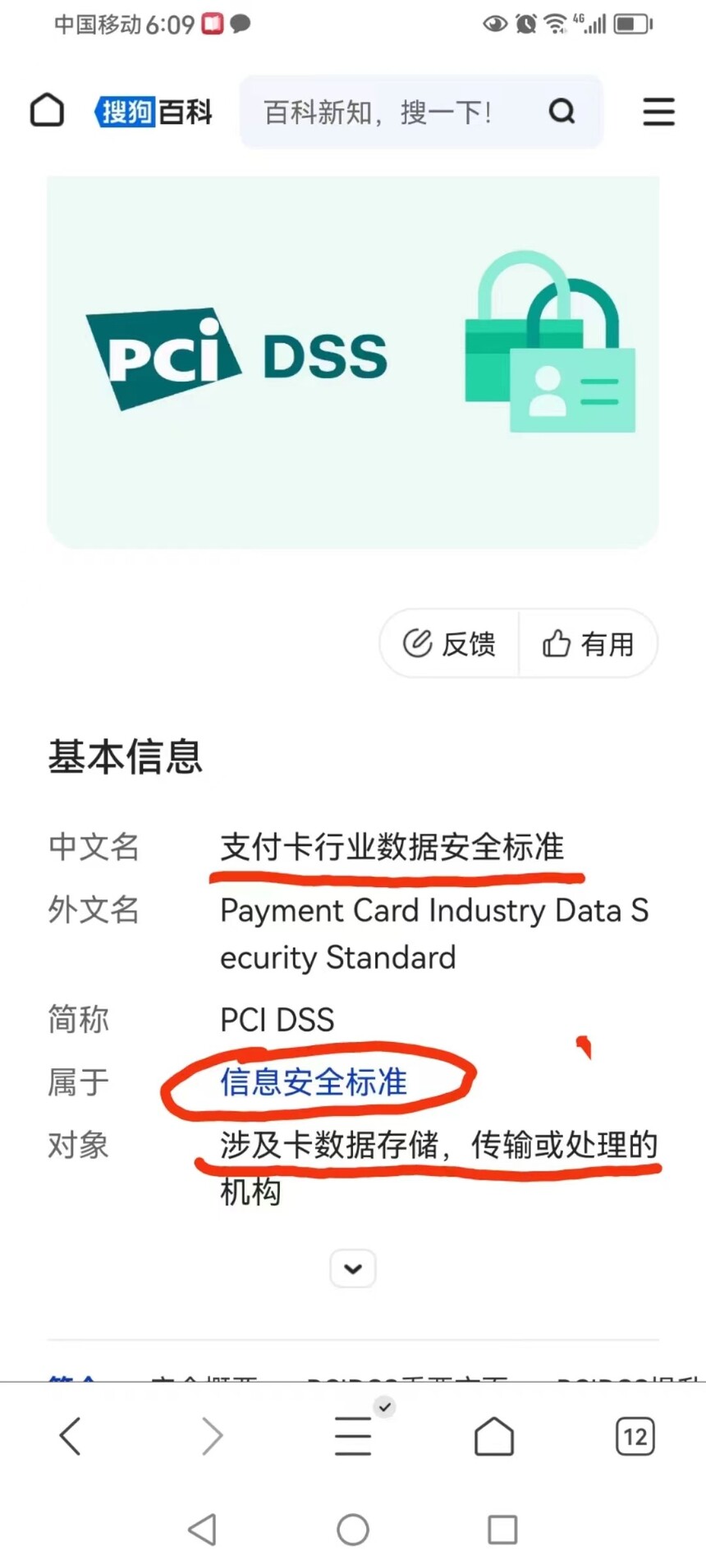Mark the entry as 有用
This screenshot has width=706, height=1568.
coord(589,644)
